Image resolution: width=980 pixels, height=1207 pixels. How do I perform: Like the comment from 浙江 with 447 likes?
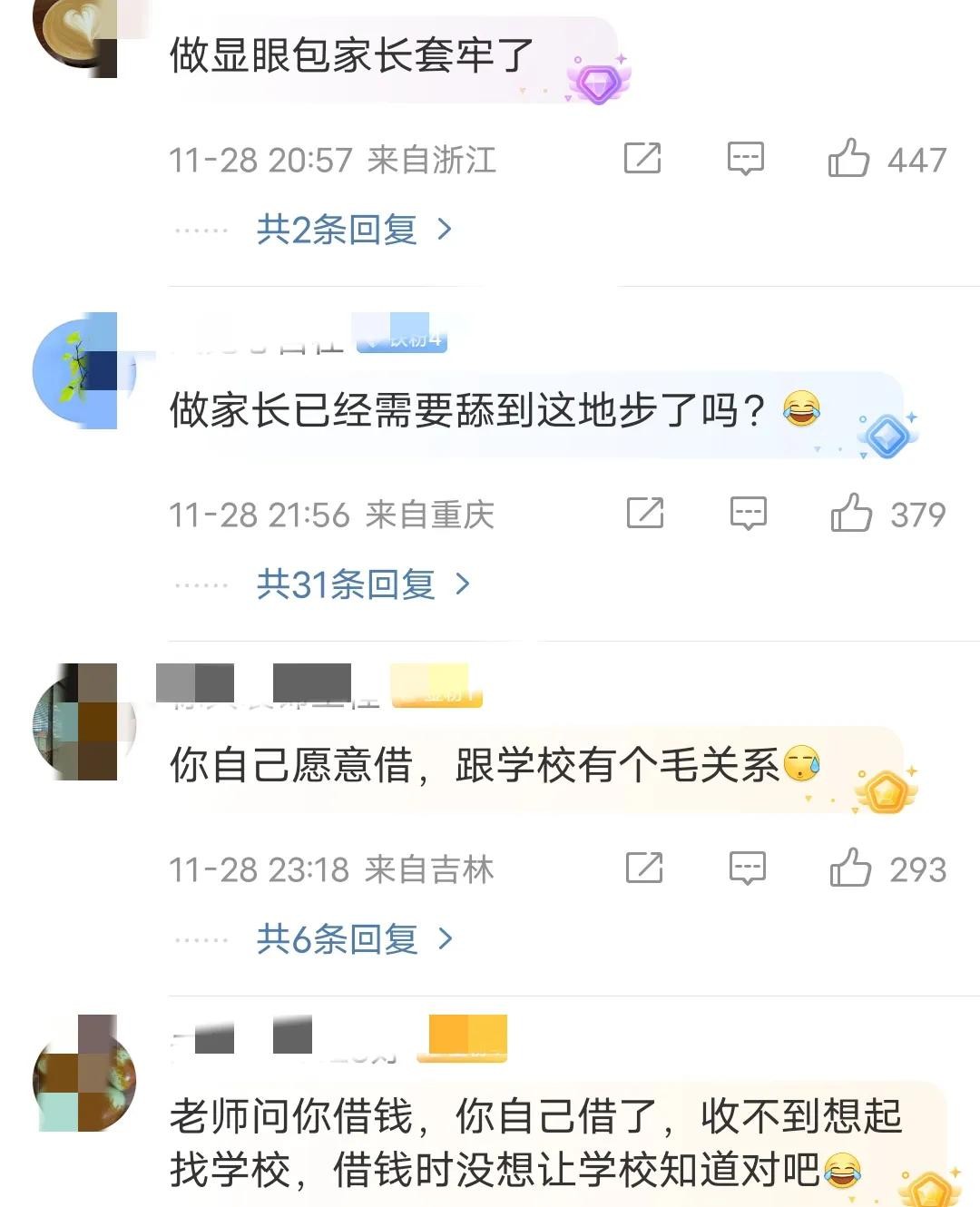[x=849, y=159]
